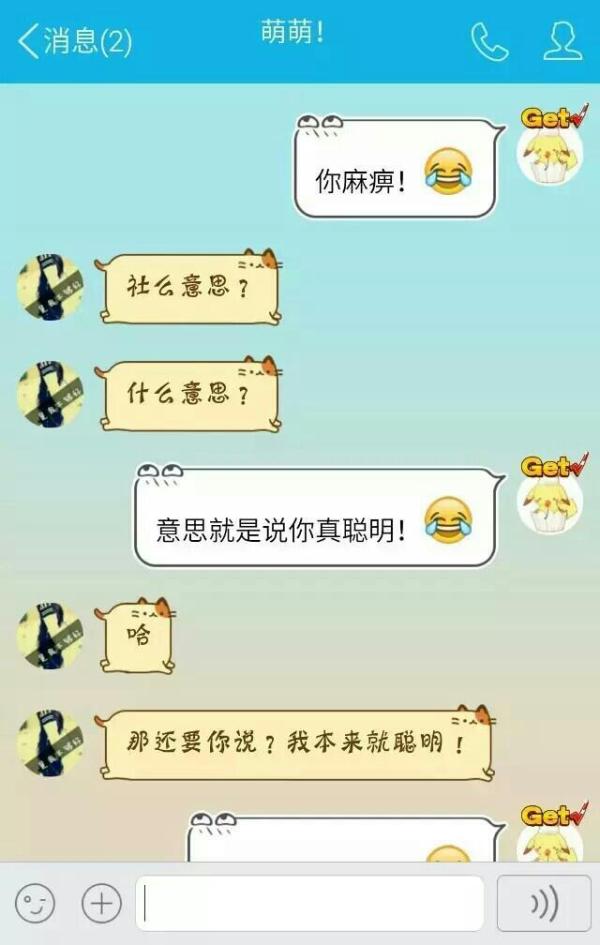Open the emoji picker
The height and width of the screenshot is (945, 600).
tap(34, 903)
